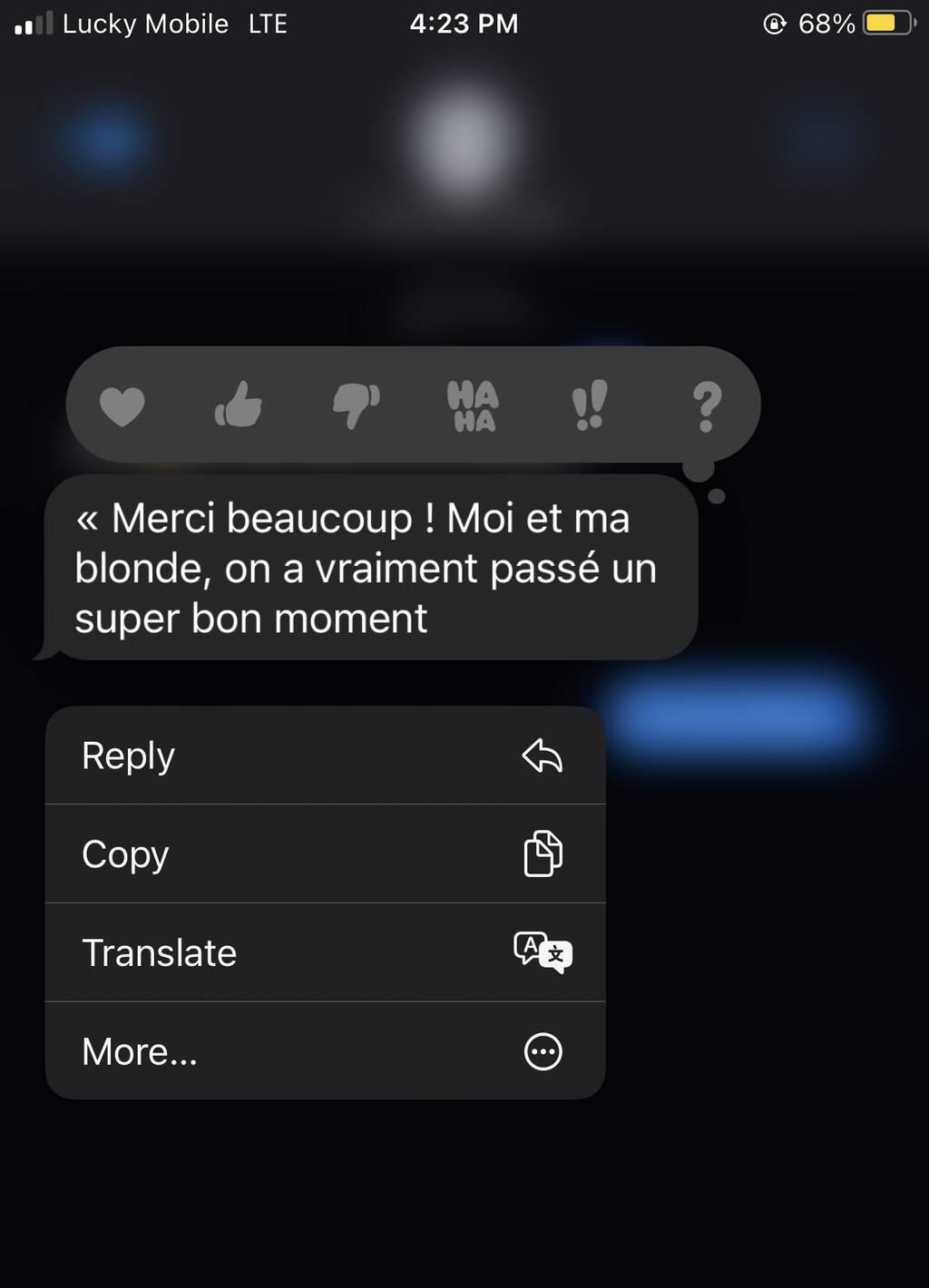The height and width of the screenshot is (1288, 929).
Task: React with the thumbs up tapback
Action: [239, 405]
